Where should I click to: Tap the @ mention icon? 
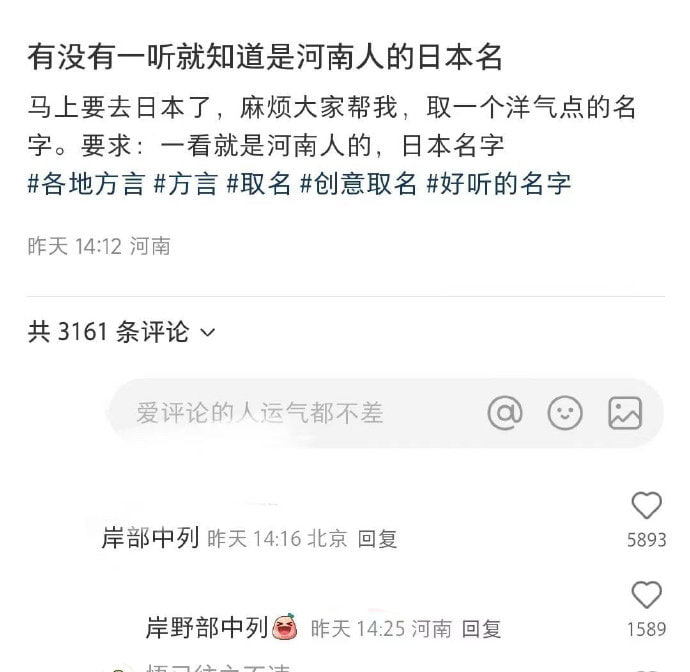505,412
